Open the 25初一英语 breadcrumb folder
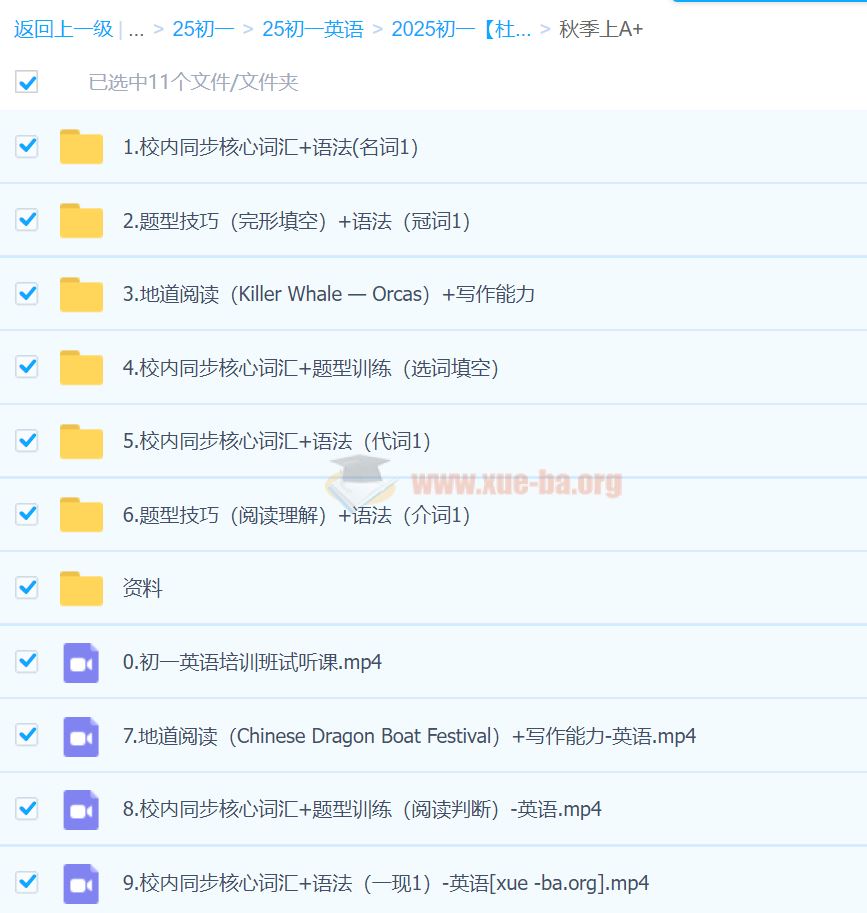The height and width of the screenshot is (913, 867). 312,29
